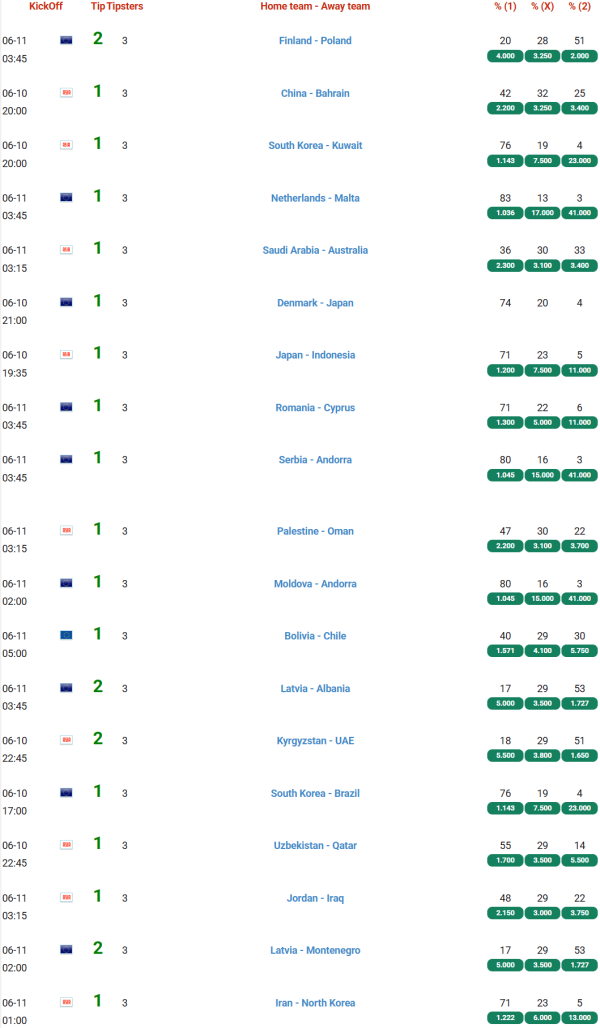View Latvia - Albania match details
Viewport: 600px width, 1028px height.
pos(315,688)
